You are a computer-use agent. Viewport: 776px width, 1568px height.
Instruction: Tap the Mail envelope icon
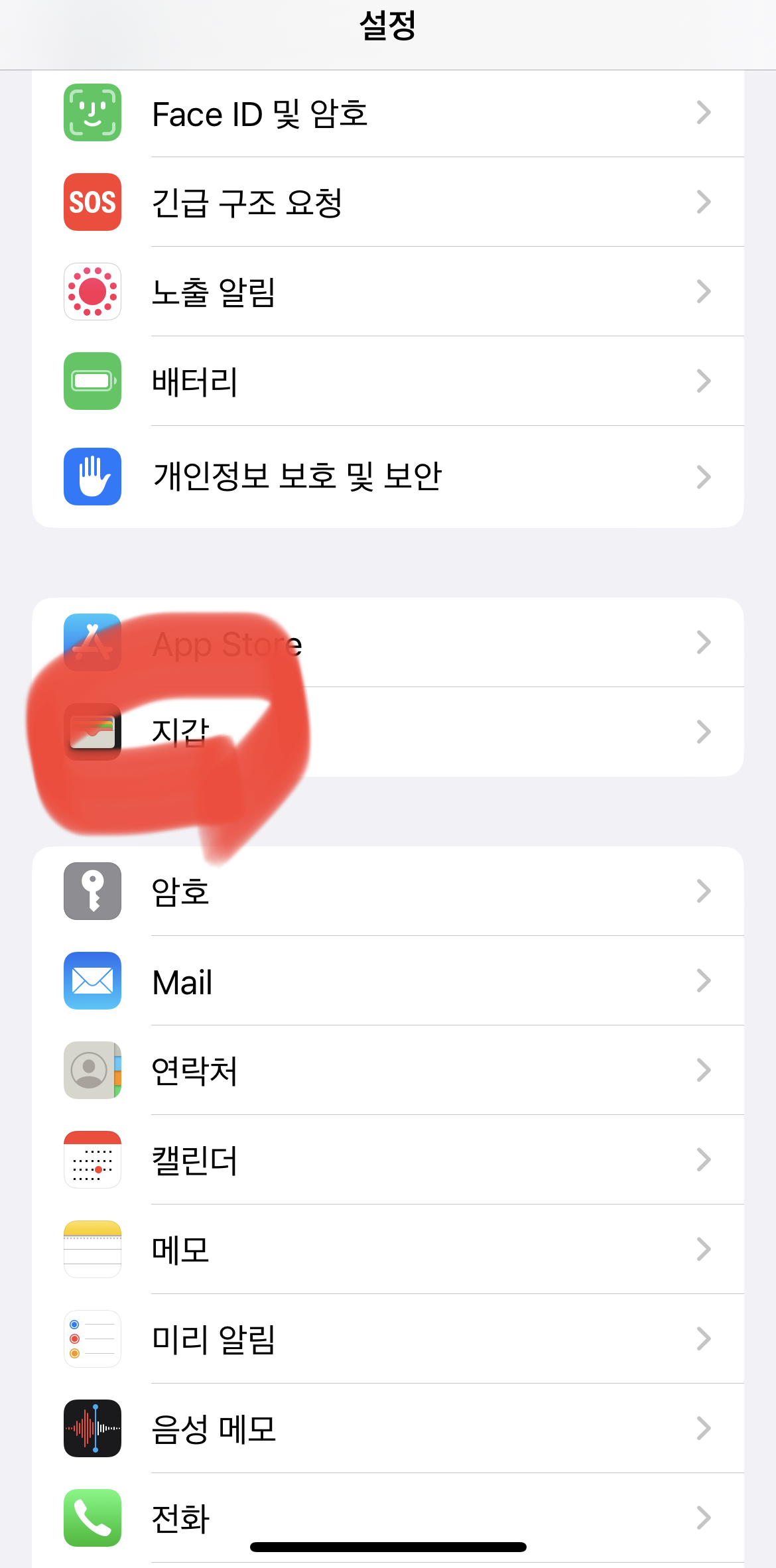[92, 981]
